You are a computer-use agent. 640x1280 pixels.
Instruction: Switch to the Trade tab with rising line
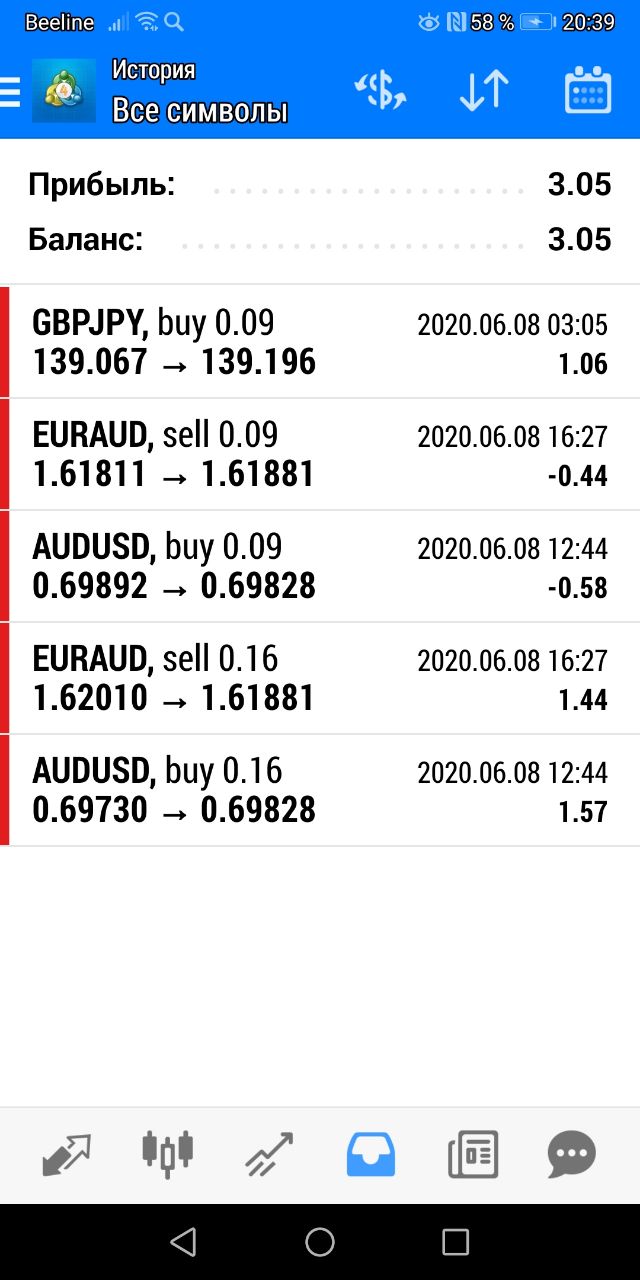tap(269, 1155)
